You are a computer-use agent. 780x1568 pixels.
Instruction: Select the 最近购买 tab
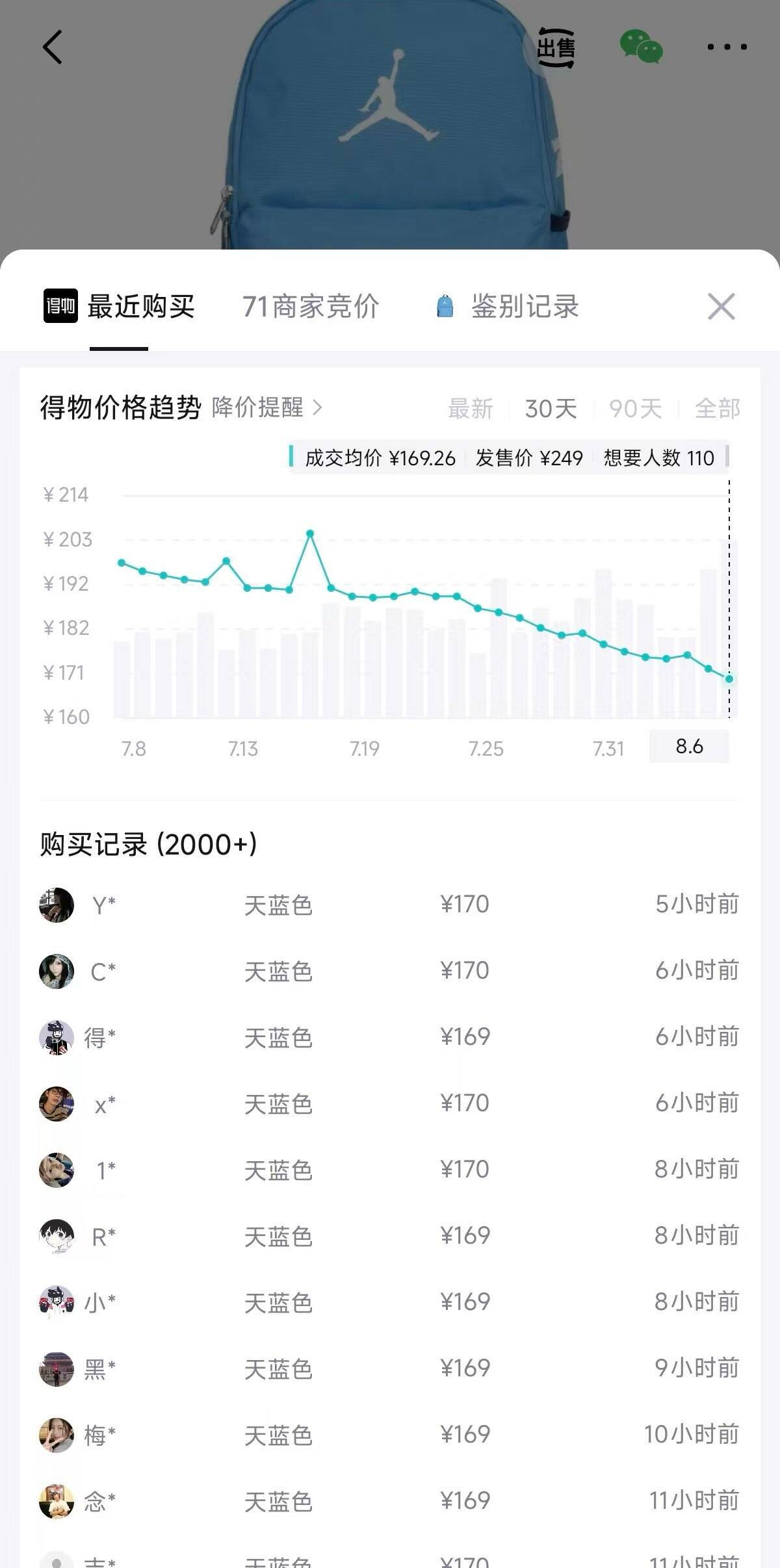coord(119,306)
